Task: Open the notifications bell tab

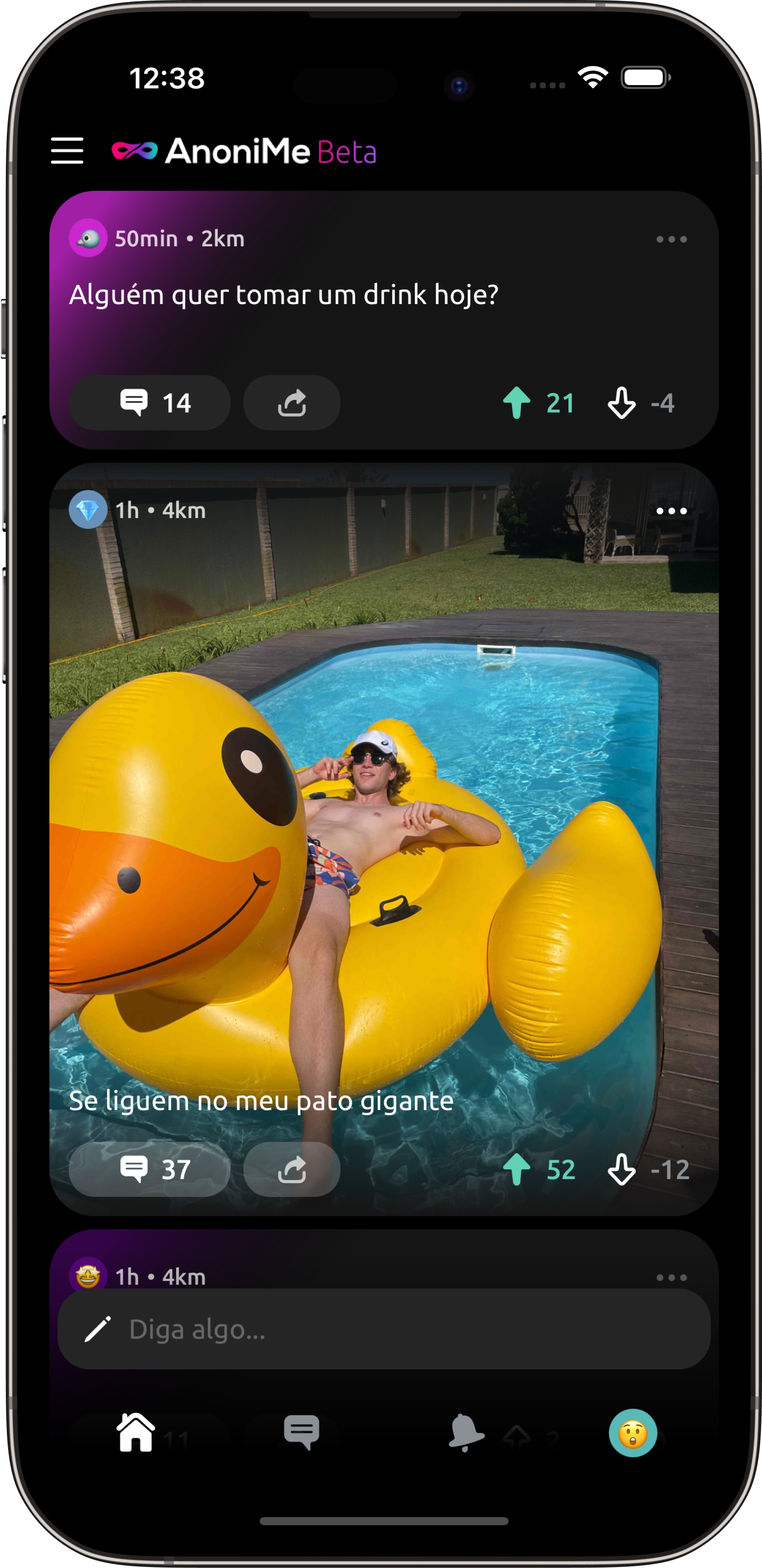Action: pos(466,1432)
